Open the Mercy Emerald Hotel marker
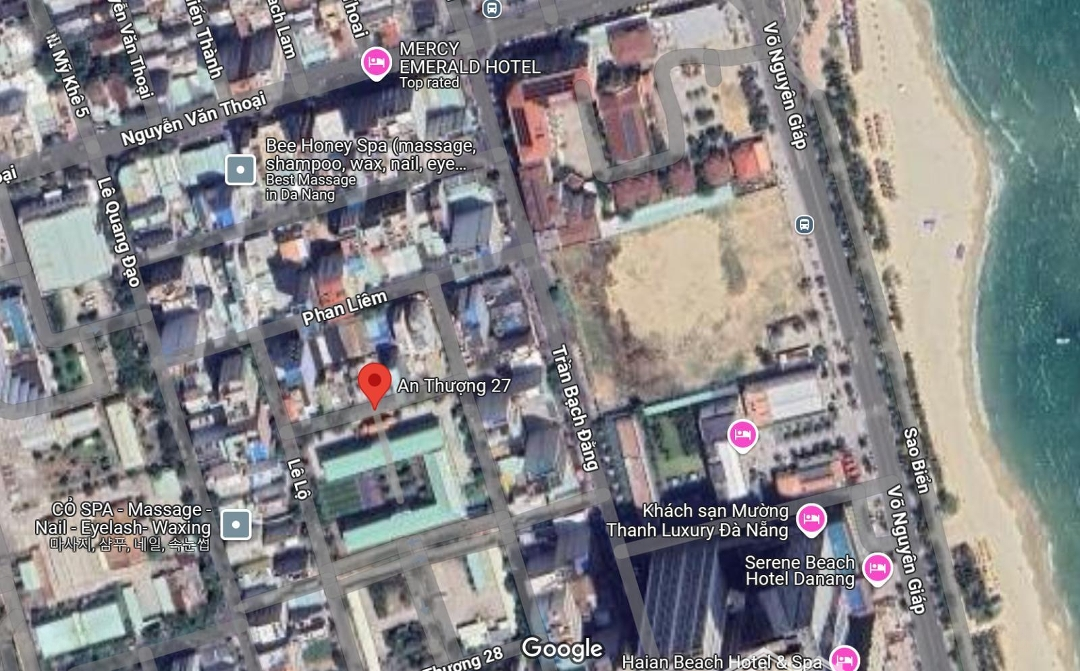The image size is (1080, 671). [376, 63]
